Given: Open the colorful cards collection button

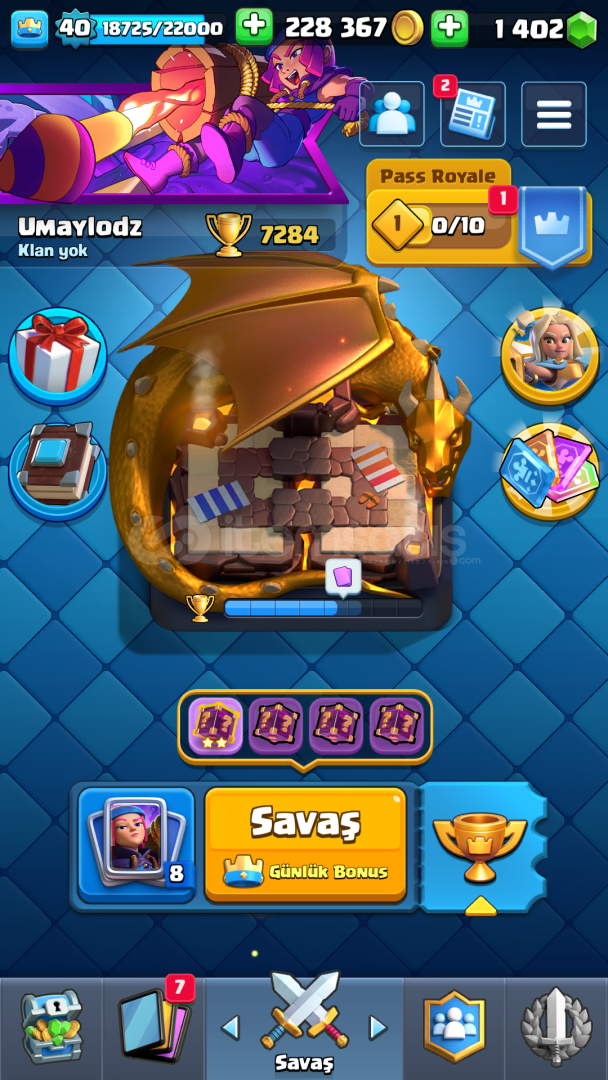Looking at the screenshot, I should 549,472.
